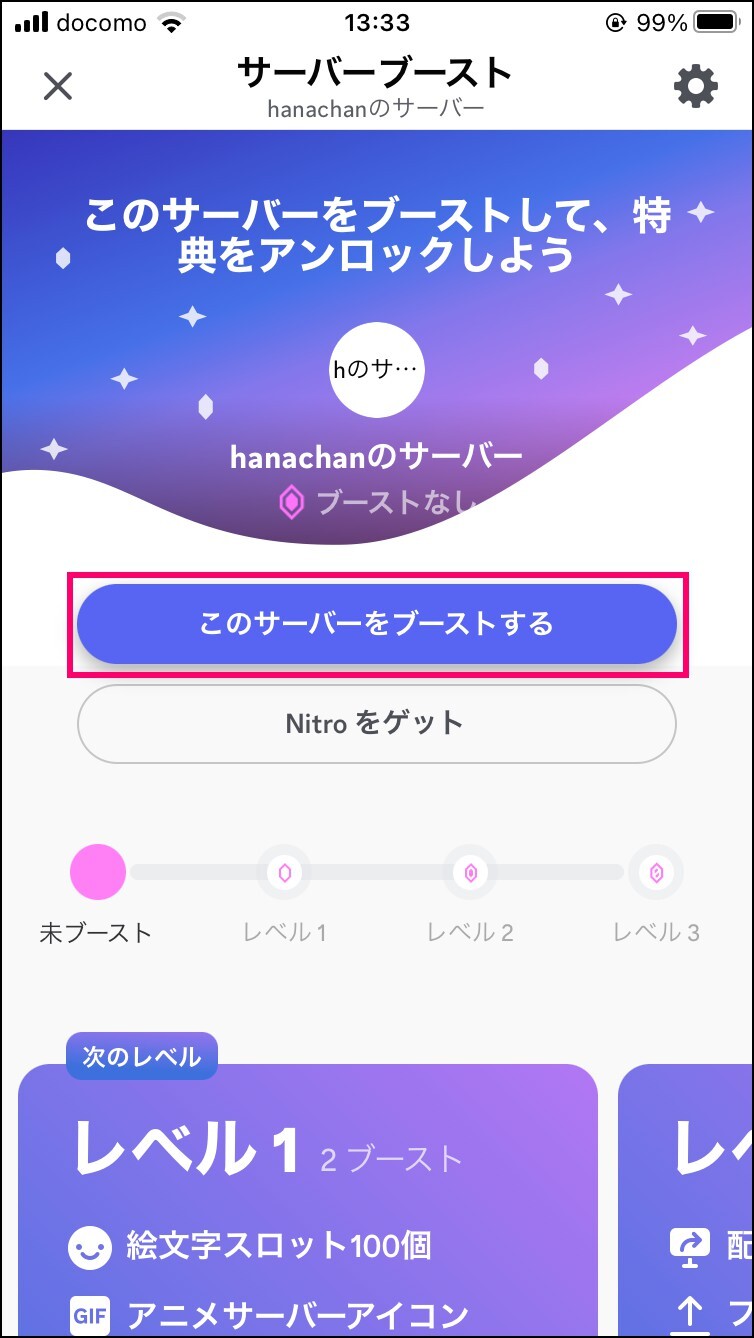Screen dimensions: 754x1338
Task: Open the settings gear icon
Action: coord(695,87)
